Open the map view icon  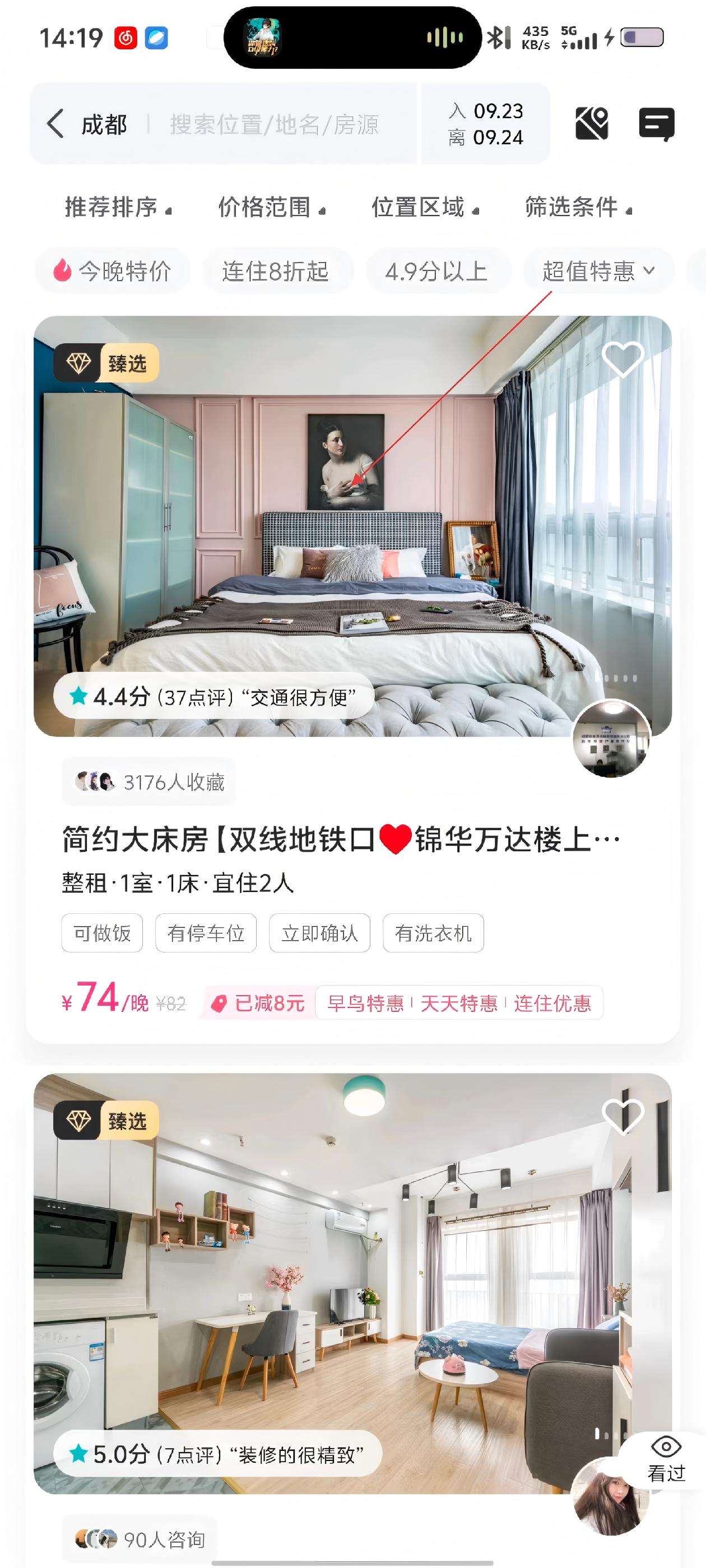[592, 124]
